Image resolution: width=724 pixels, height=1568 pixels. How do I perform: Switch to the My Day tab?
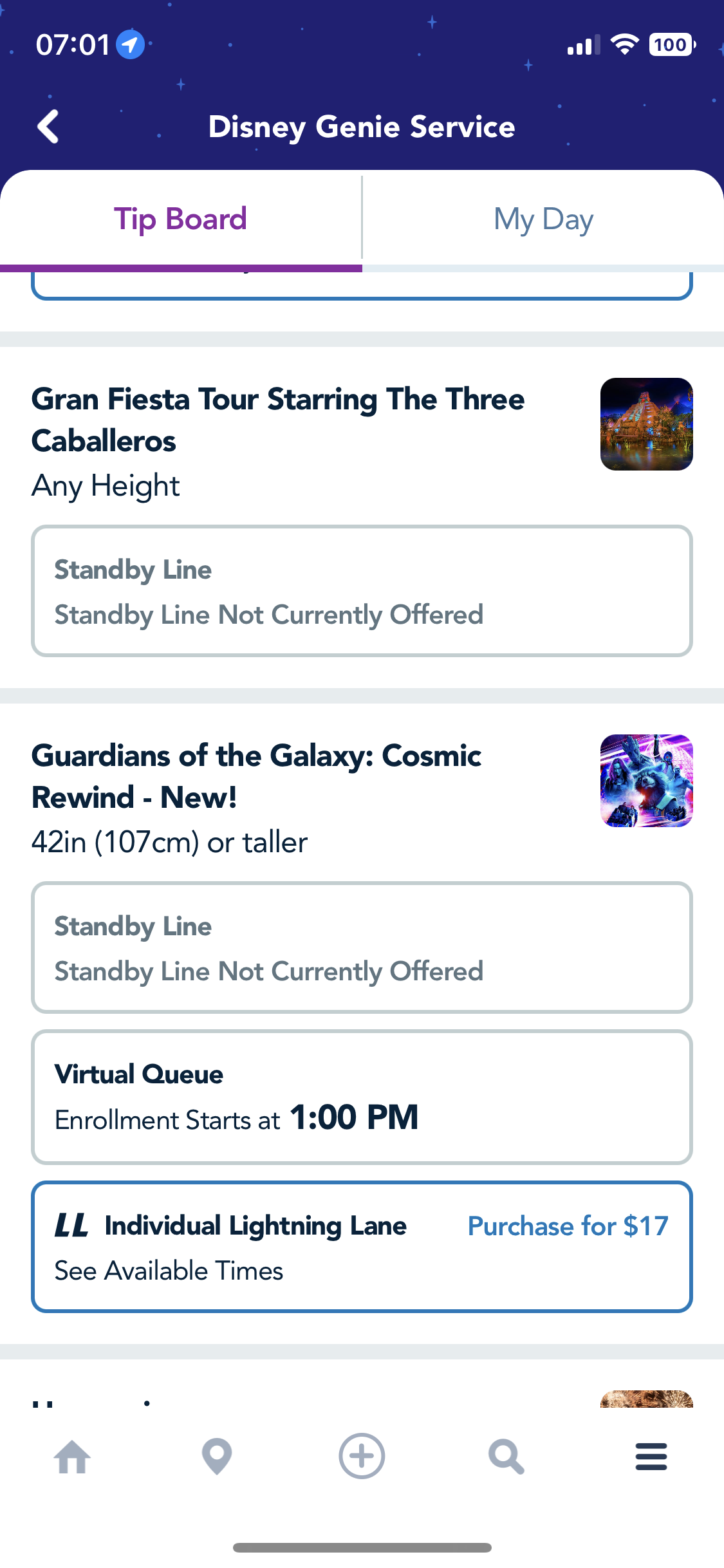pyautogui.click(x=543, y=219)
